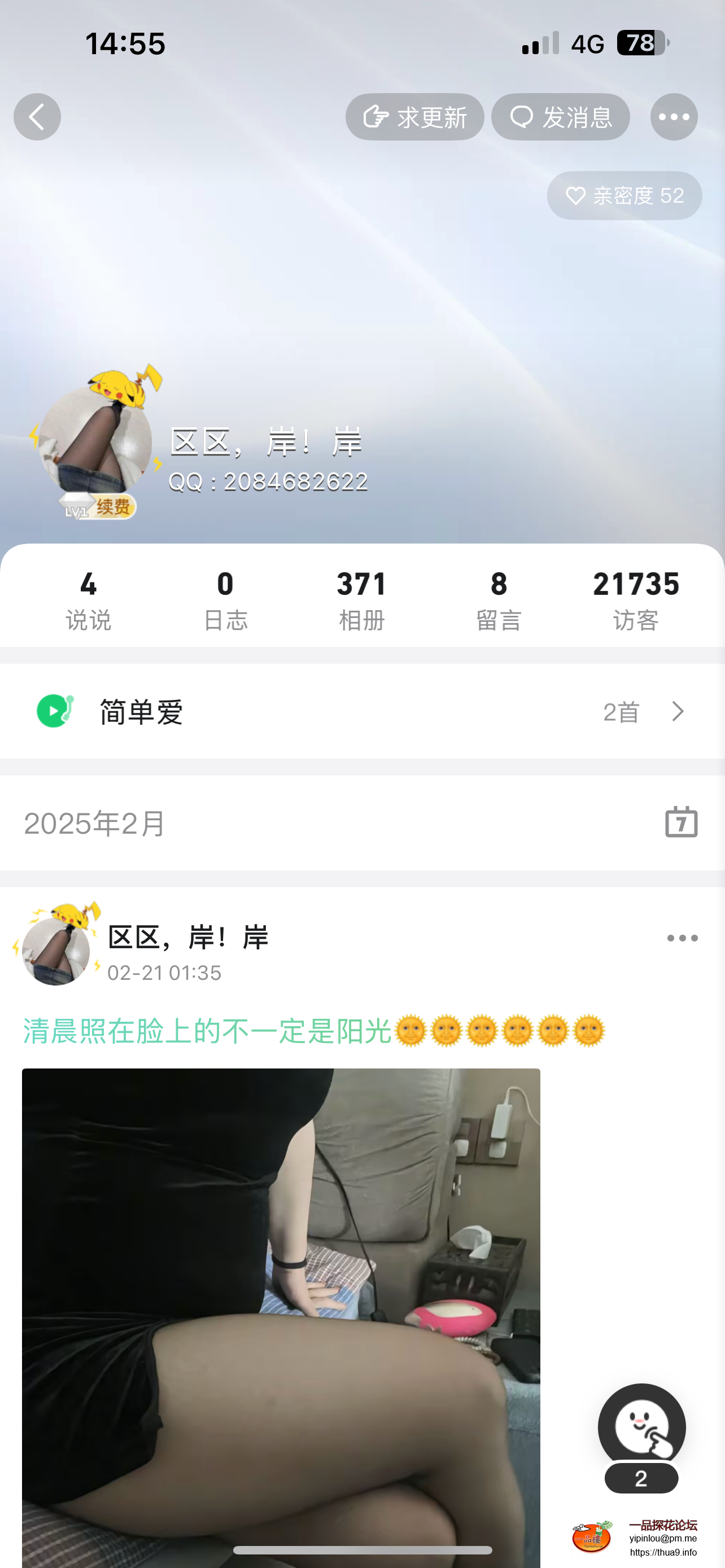View the photo in the 02-21 post
The height and width of the screenshot is (1568, 725).
(281, 1315)
